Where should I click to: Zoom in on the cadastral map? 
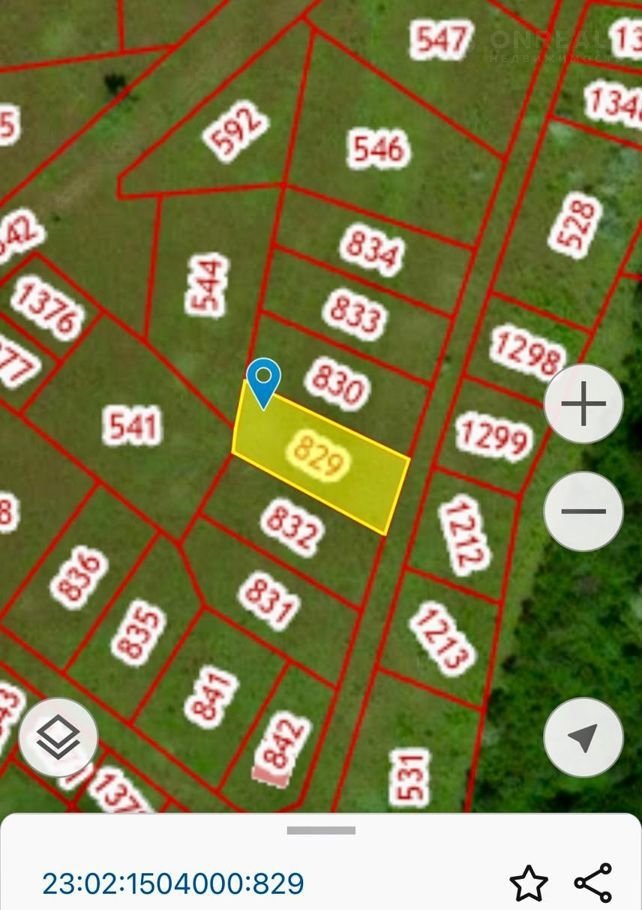[x=584, y=405]
